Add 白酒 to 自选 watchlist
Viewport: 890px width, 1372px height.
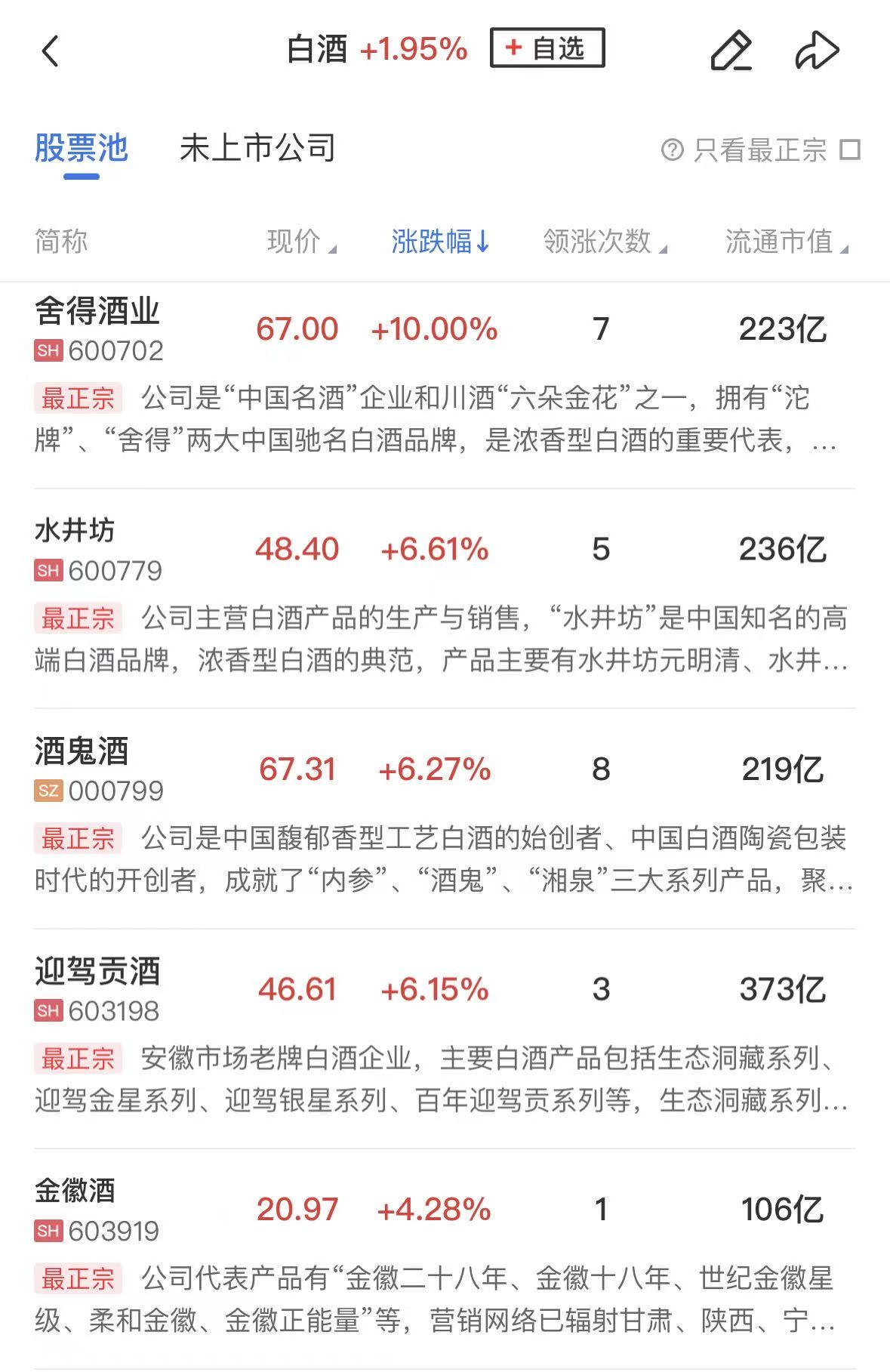pos(547,48)
